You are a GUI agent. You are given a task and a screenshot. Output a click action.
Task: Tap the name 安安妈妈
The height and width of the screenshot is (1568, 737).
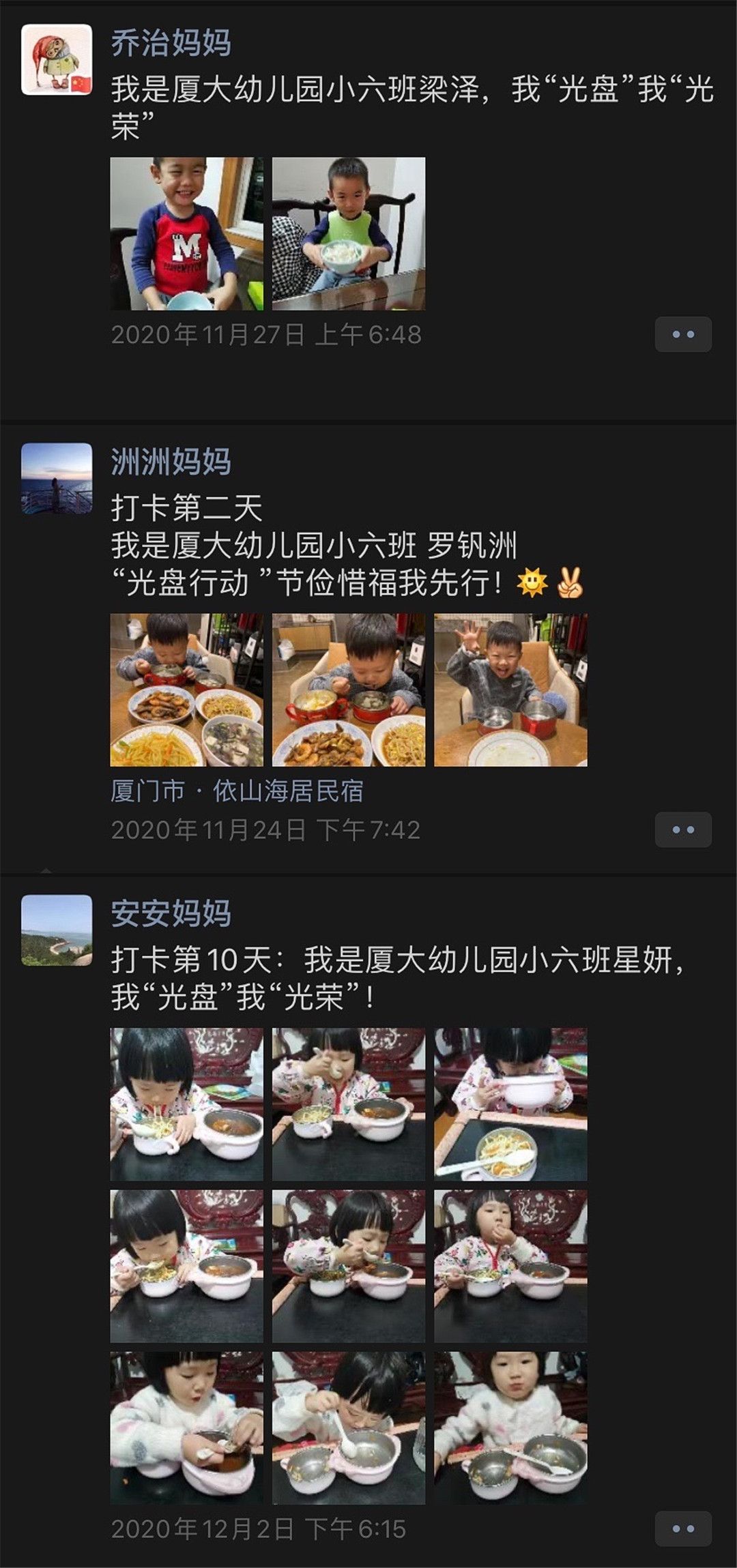tap(171, 913)
